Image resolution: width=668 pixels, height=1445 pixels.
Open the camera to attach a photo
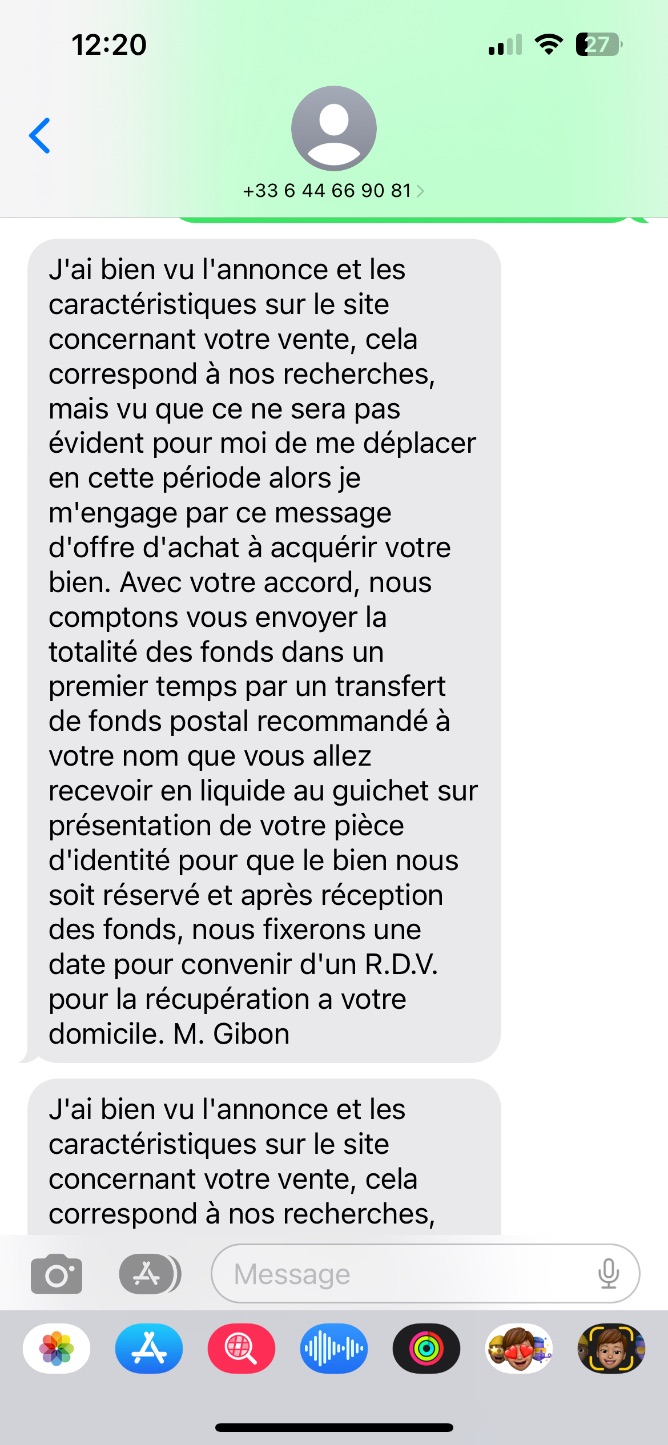point(57,1274)
